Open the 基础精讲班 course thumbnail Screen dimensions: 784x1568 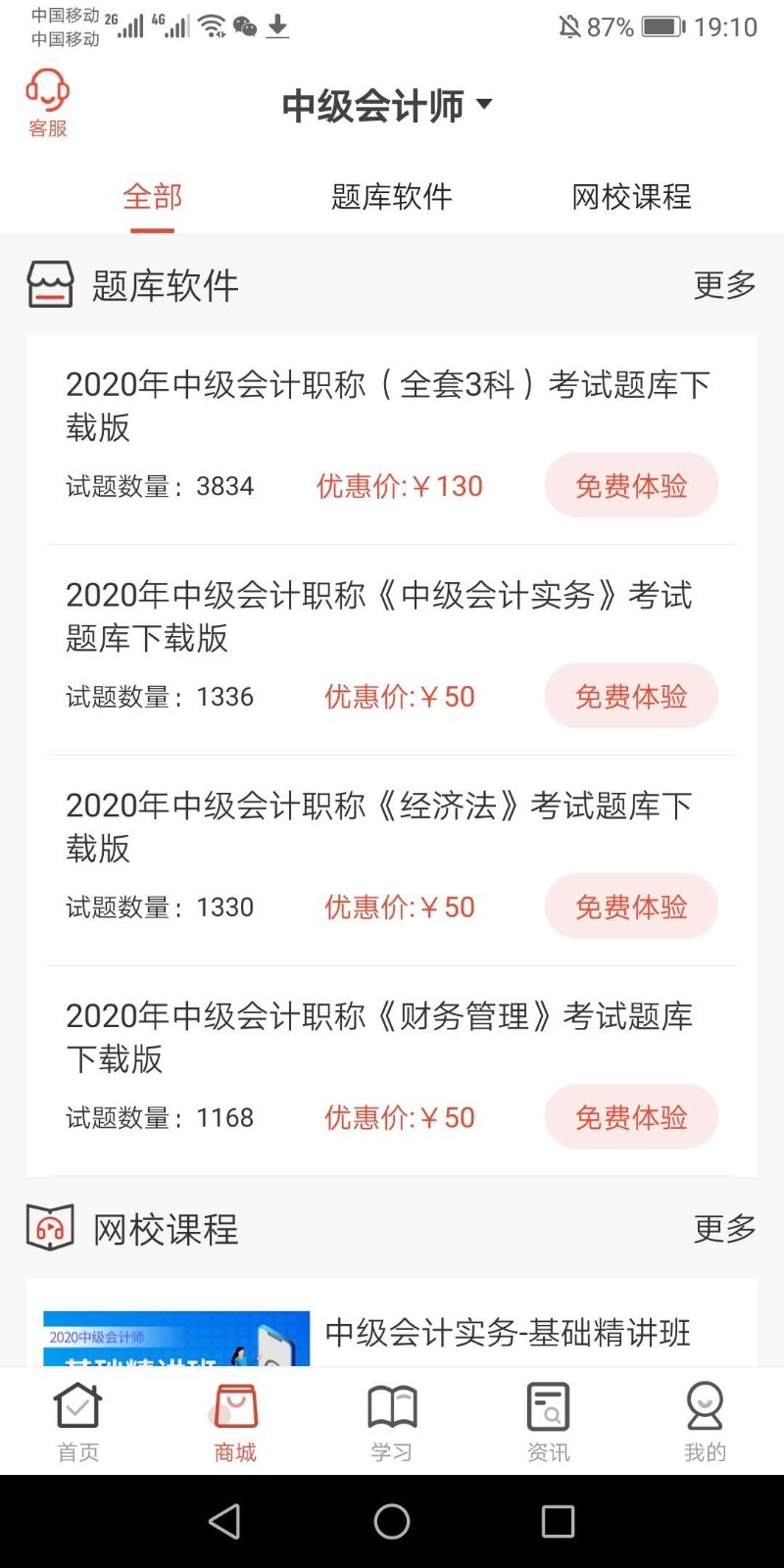coord(174,1338)
